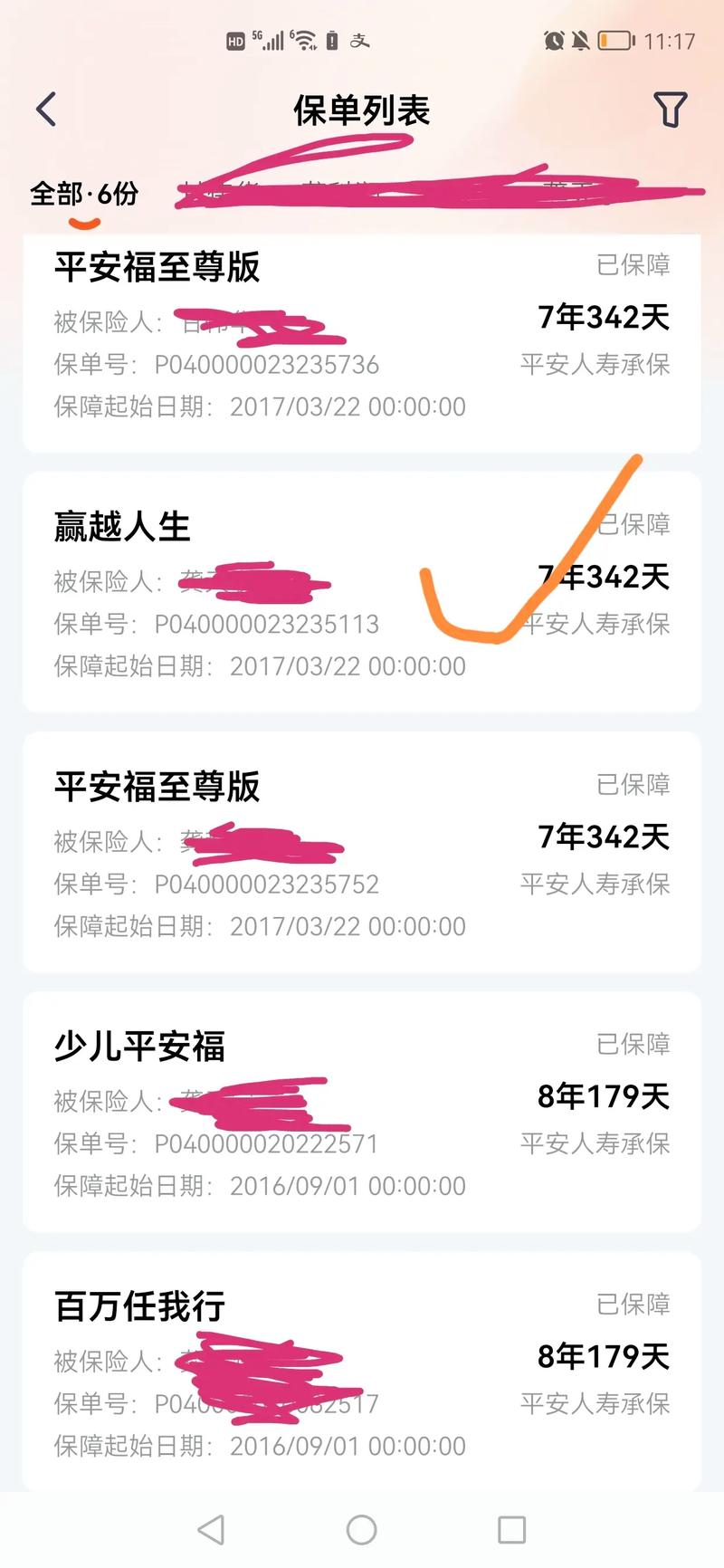Tap the Android home circle button
This screenshot has height=1568, width=724.
click(361, 1530)
